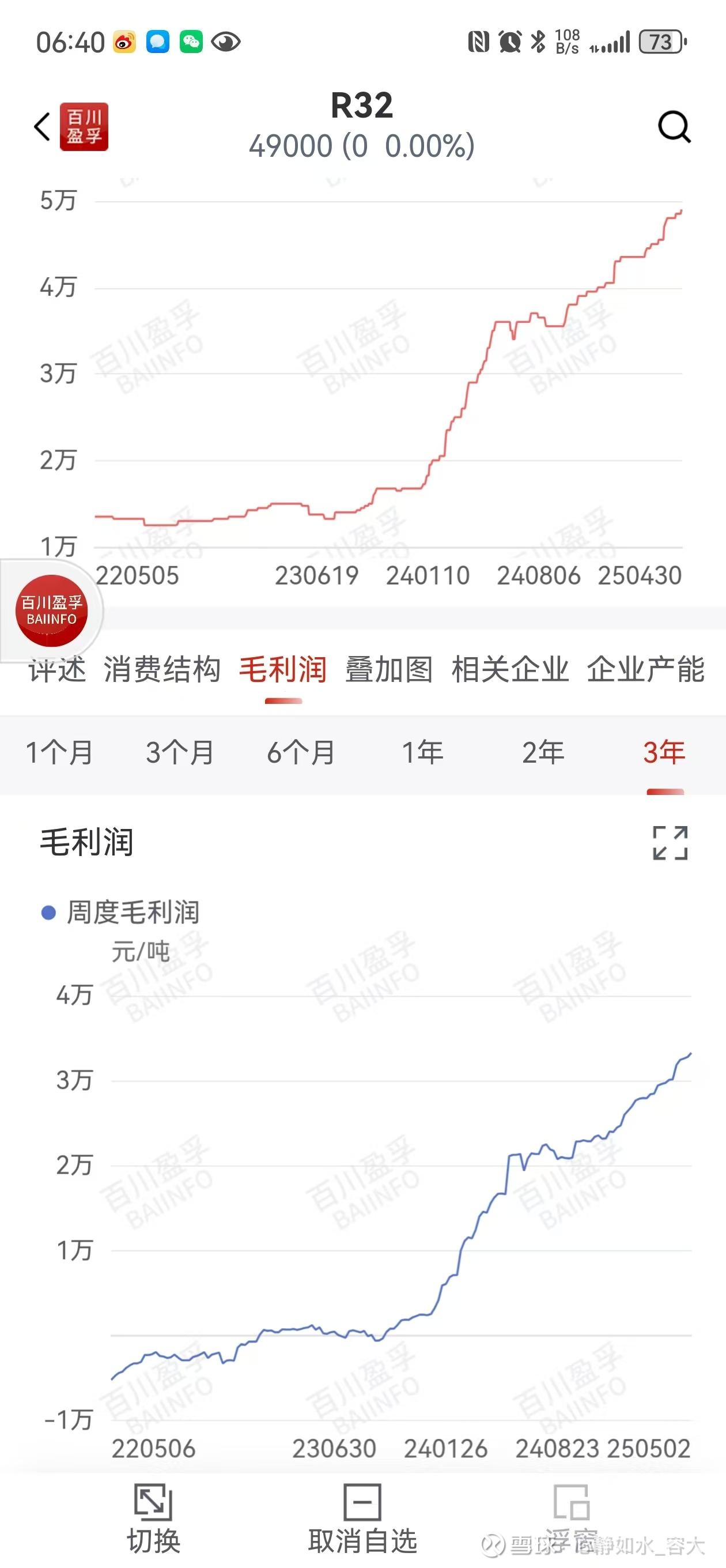
Task: Choose the 6个月 time range
Action: click(x=301, y=753)
